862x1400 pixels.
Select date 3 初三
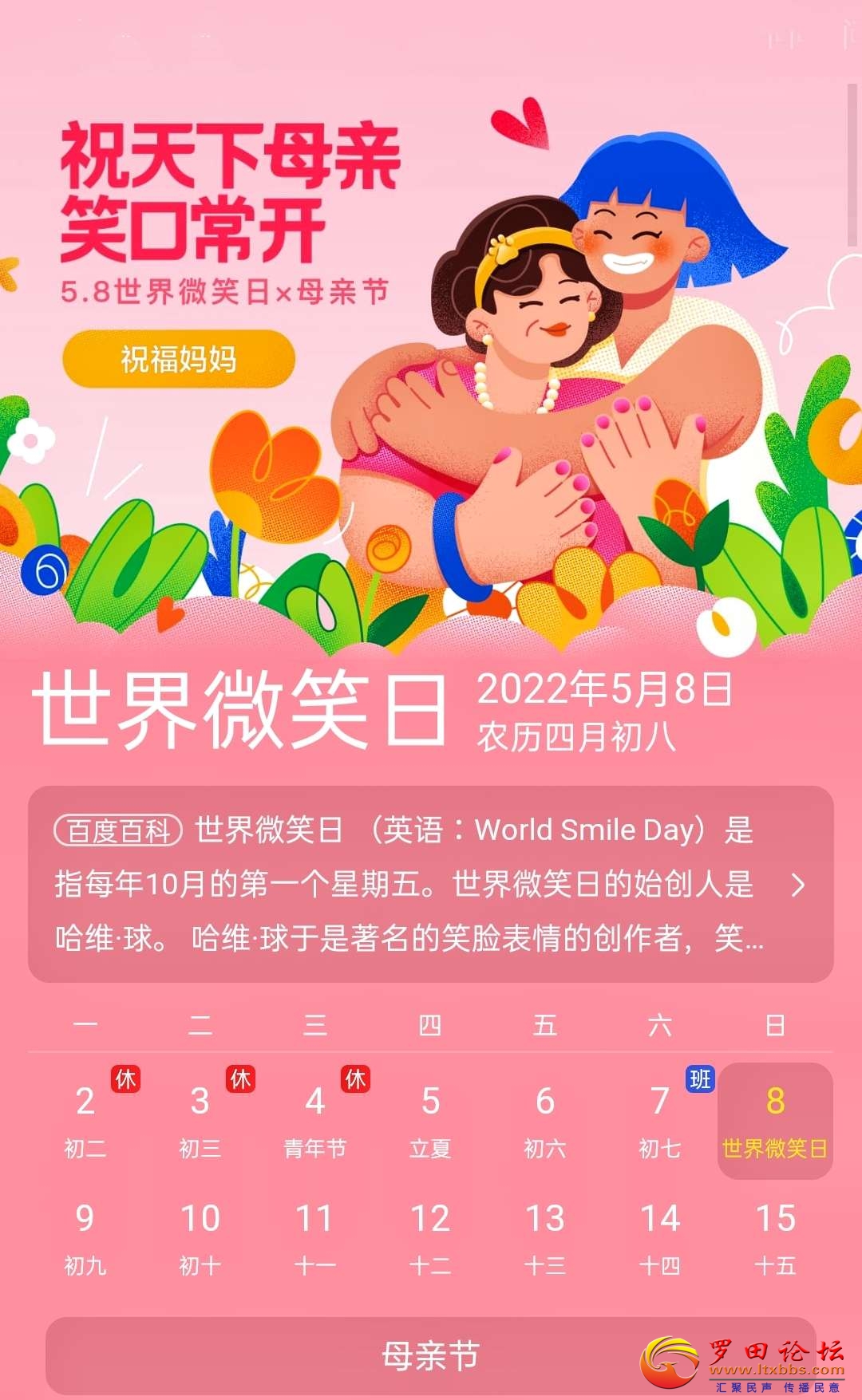(200, 1120)
